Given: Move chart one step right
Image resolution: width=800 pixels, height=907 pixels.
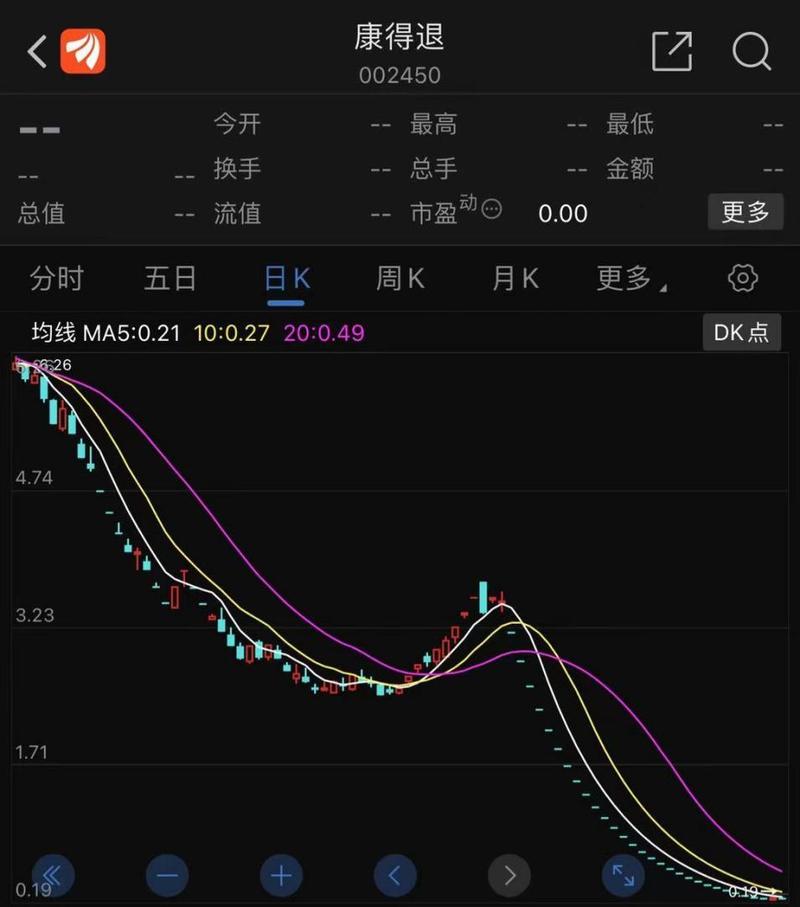Looking at the screenshot, I should click(509, 877).
